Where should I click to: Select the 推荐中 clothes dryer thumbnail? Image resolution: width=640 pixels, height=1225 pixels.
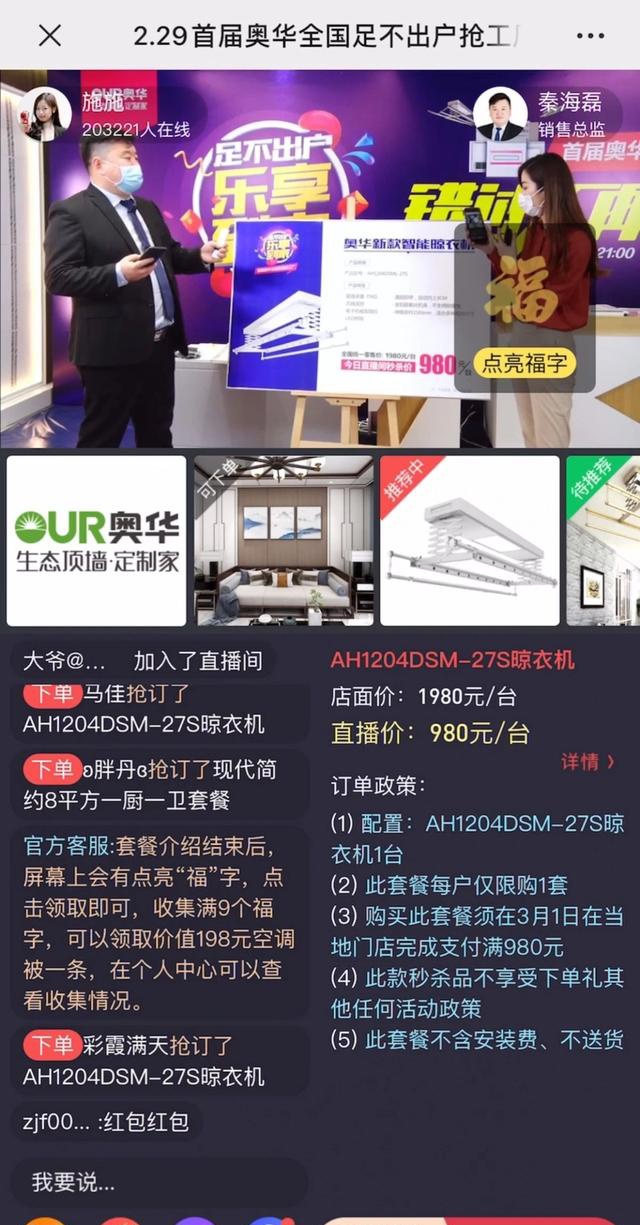470,541
